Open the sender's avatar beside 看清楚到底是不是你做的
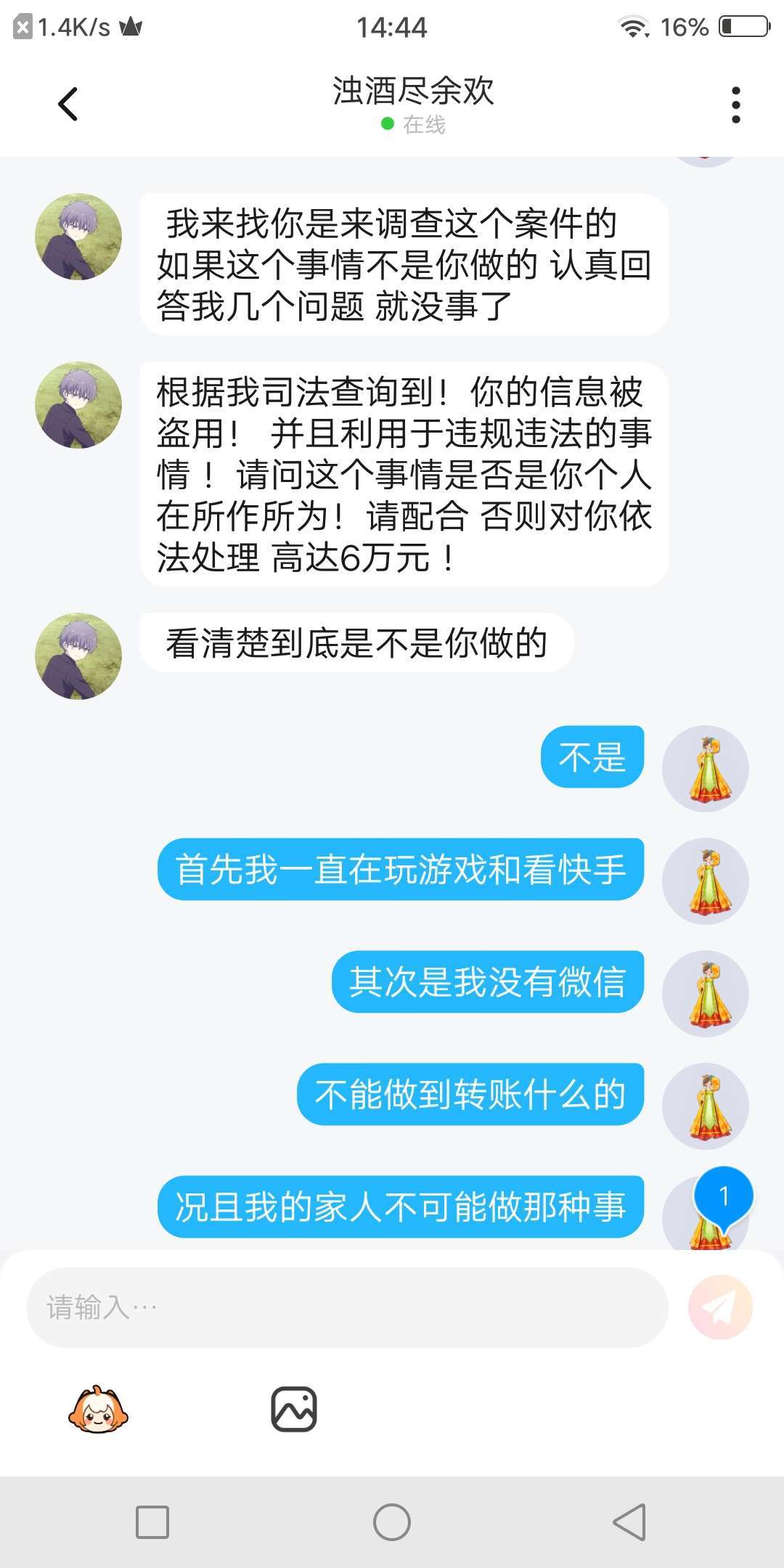The image size is (784, 1568). [78, 656]
